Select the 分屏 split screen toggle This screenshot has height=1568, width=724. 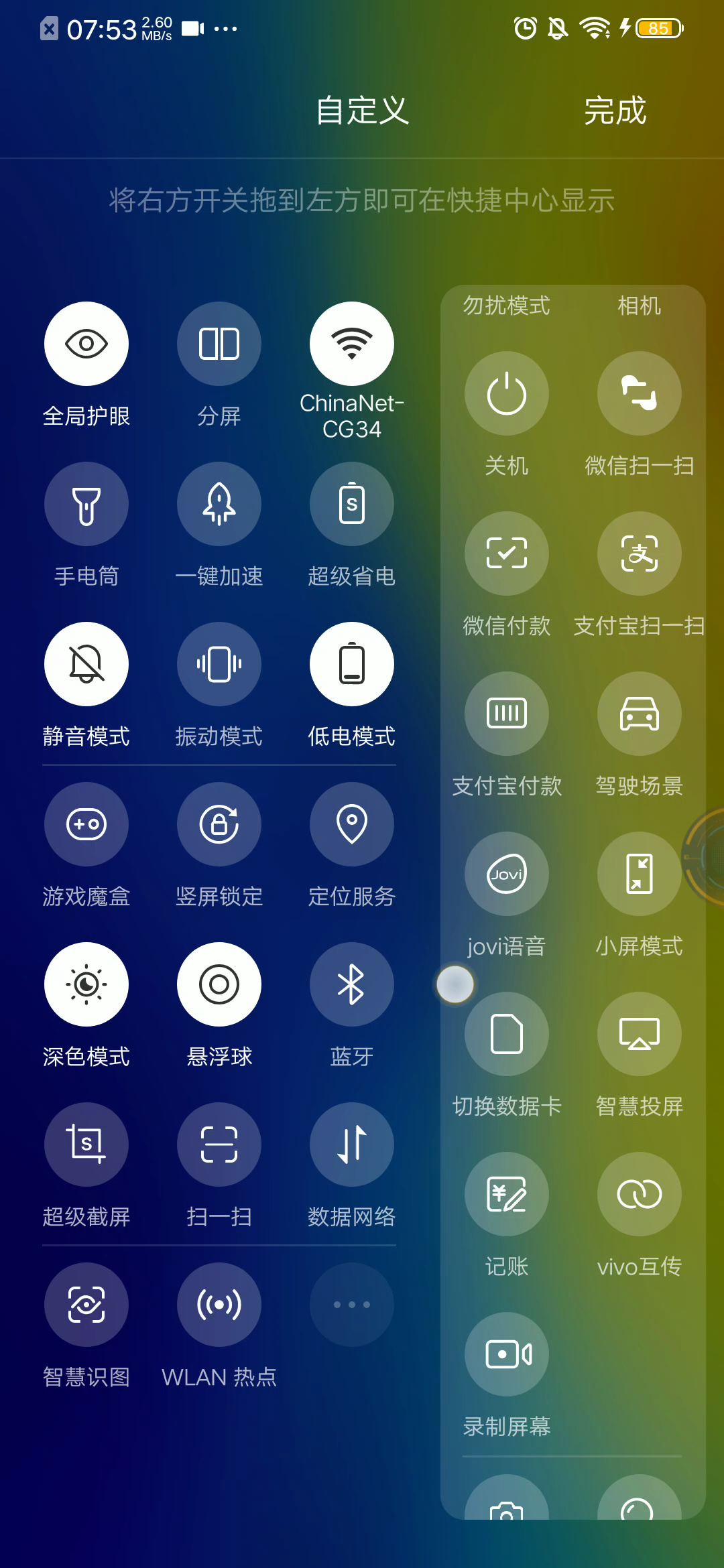219,344
